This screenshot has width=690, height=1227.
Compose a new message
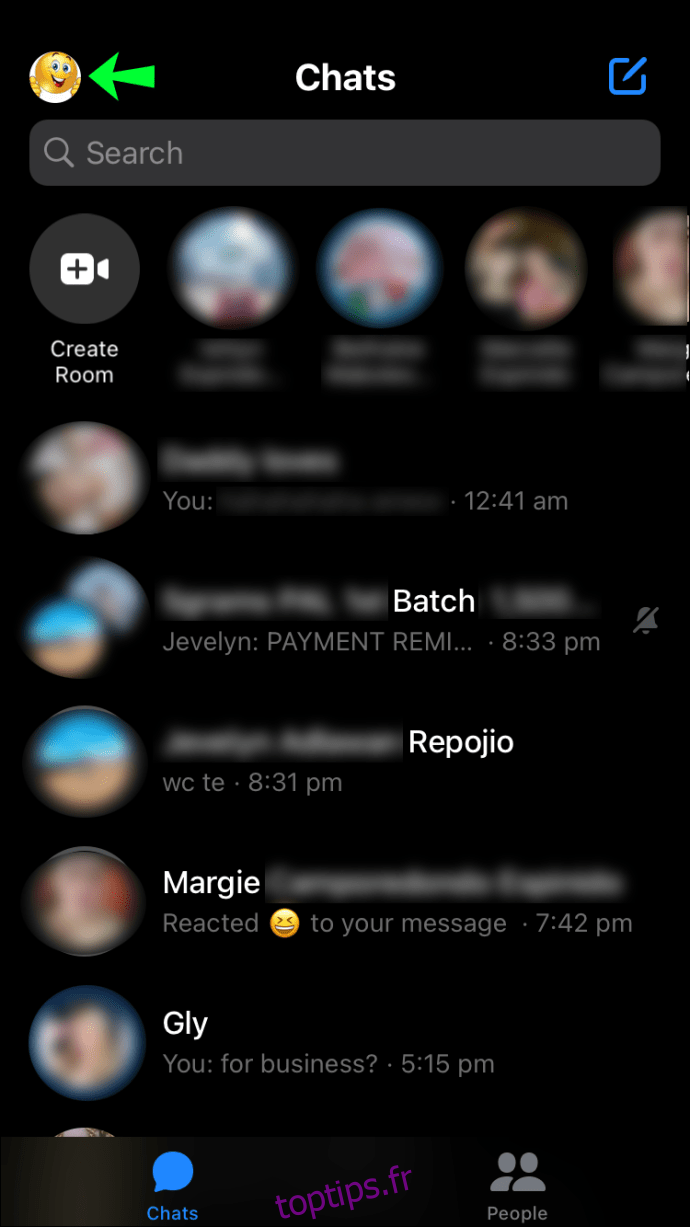(x=628, y=76)
